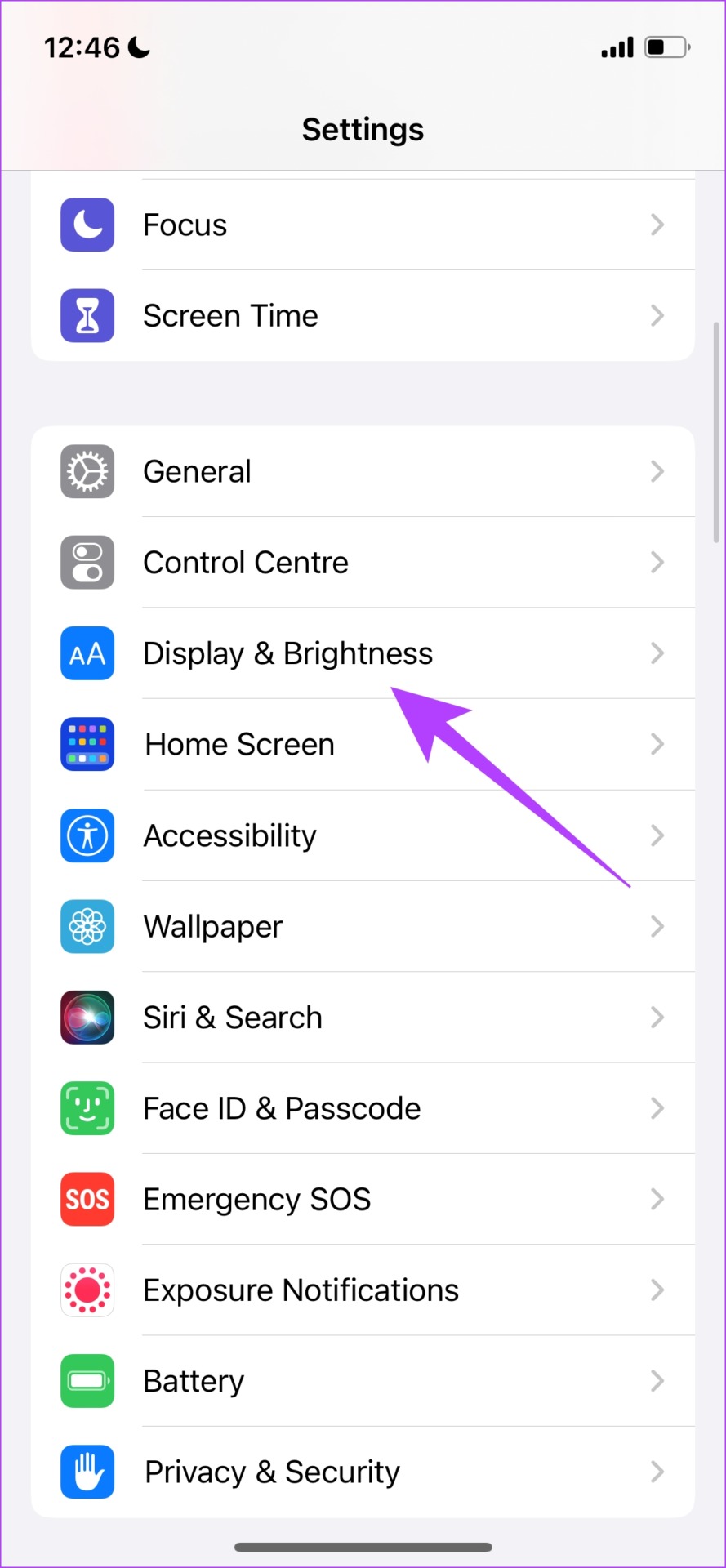The width and height of the screenshot is (726, 1568).
Task: Go to General settings
Action: (x=363, y=471)
